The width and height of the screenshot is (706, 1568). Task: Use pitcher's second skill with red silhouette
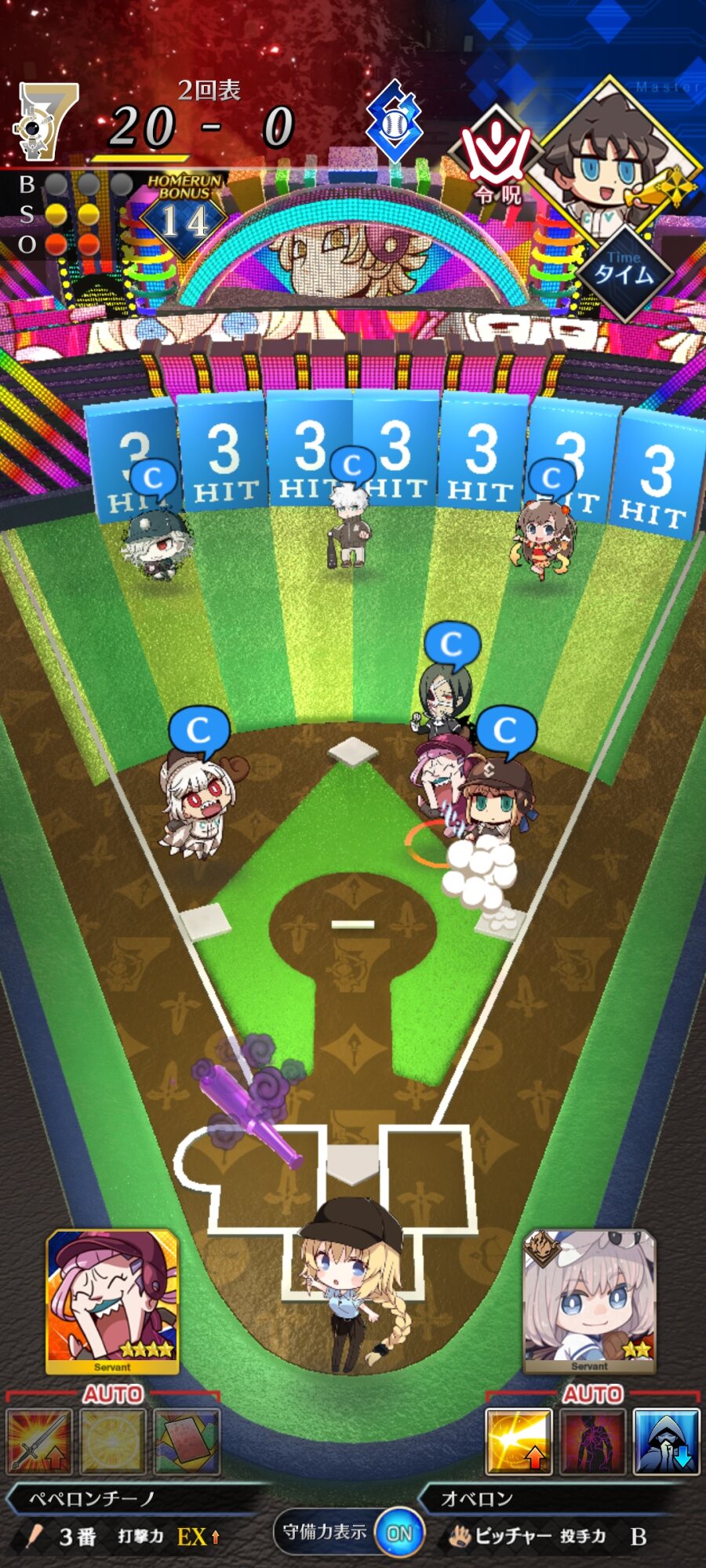click(592, 1441)
